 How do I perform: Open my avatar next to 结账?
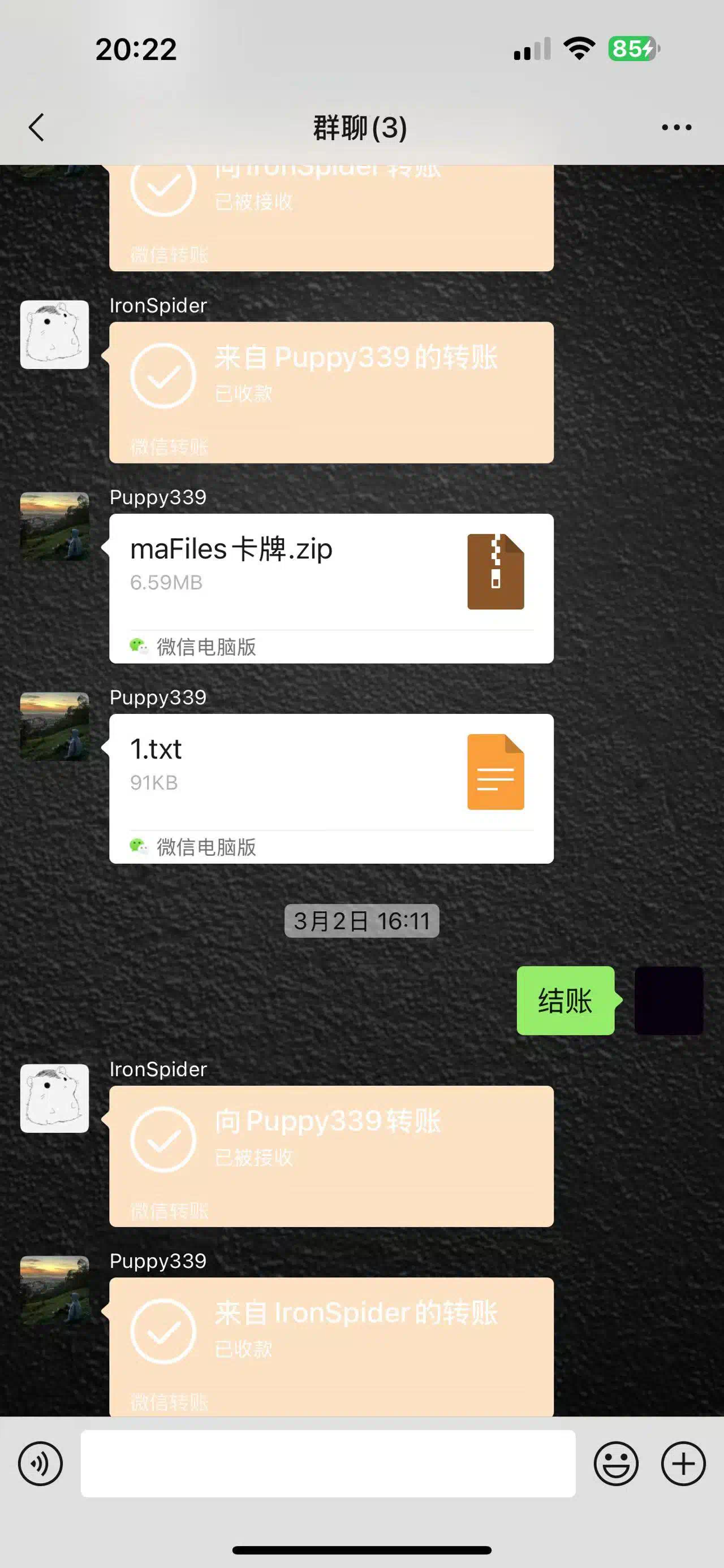pos(669,1000)
